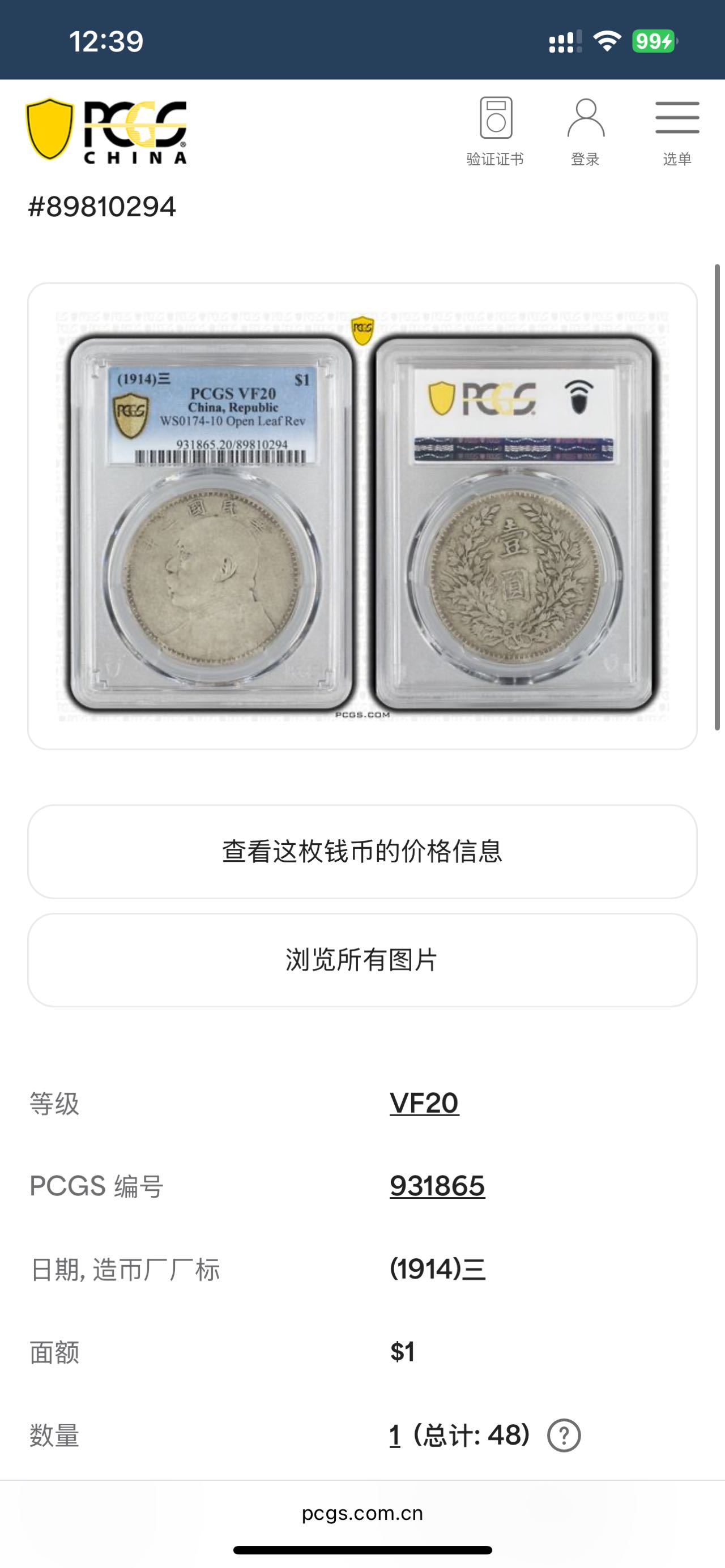
Task: Open PCGS number 931865 link
Action: (437, 1186)
